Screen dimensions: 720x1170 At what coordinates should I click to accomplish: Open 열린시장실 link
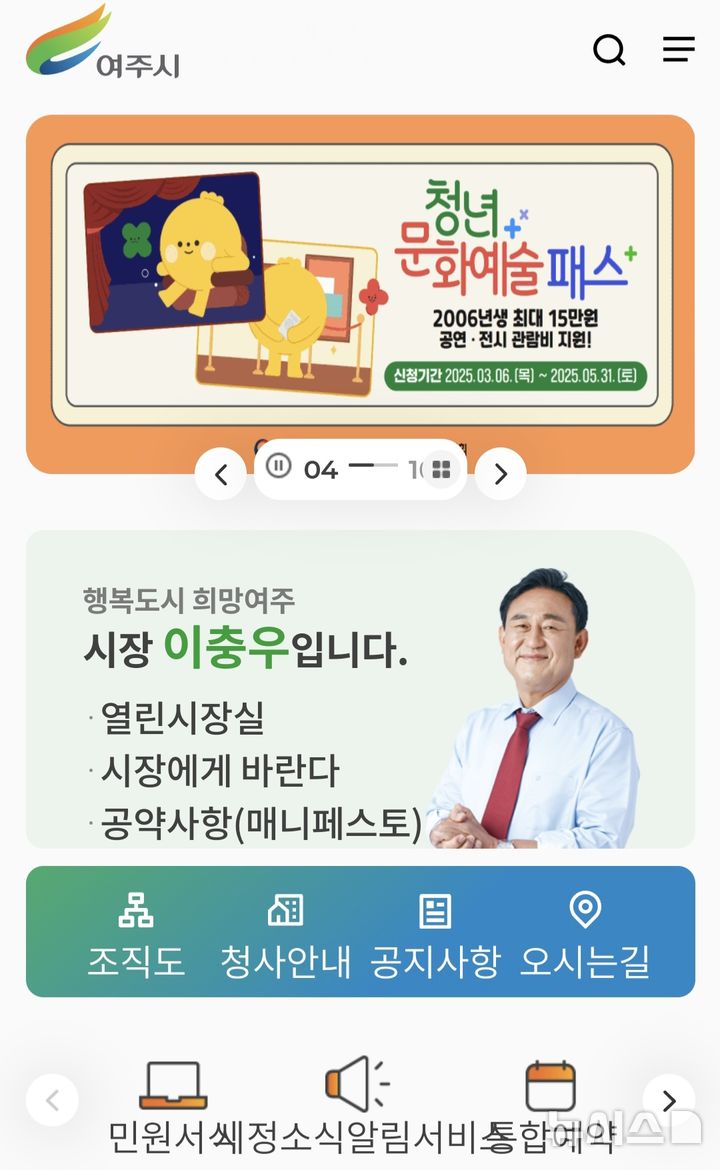click(x=182, y=718)
